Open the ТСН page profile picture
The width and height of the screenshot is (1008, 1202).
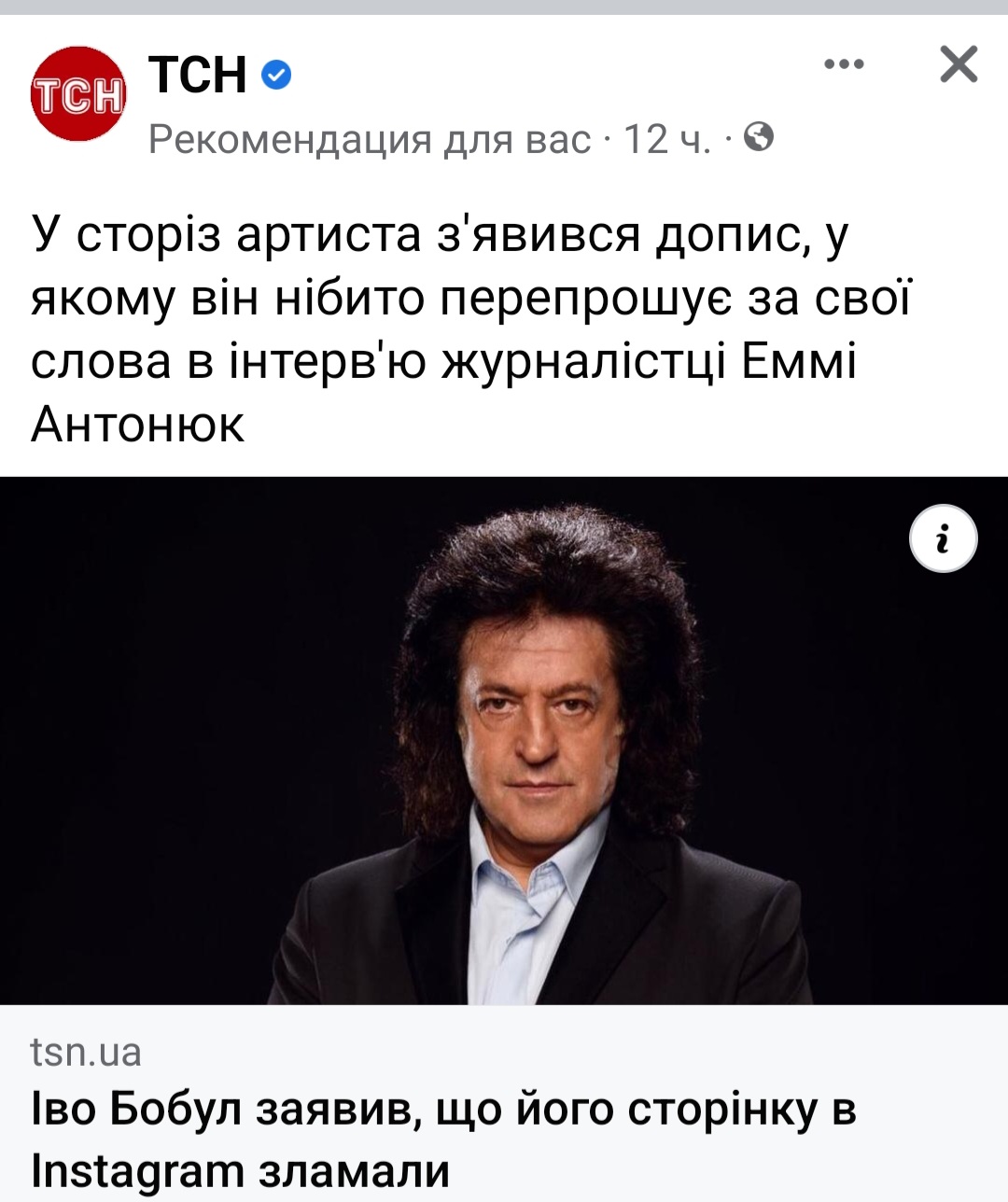(x=77, y=94)
